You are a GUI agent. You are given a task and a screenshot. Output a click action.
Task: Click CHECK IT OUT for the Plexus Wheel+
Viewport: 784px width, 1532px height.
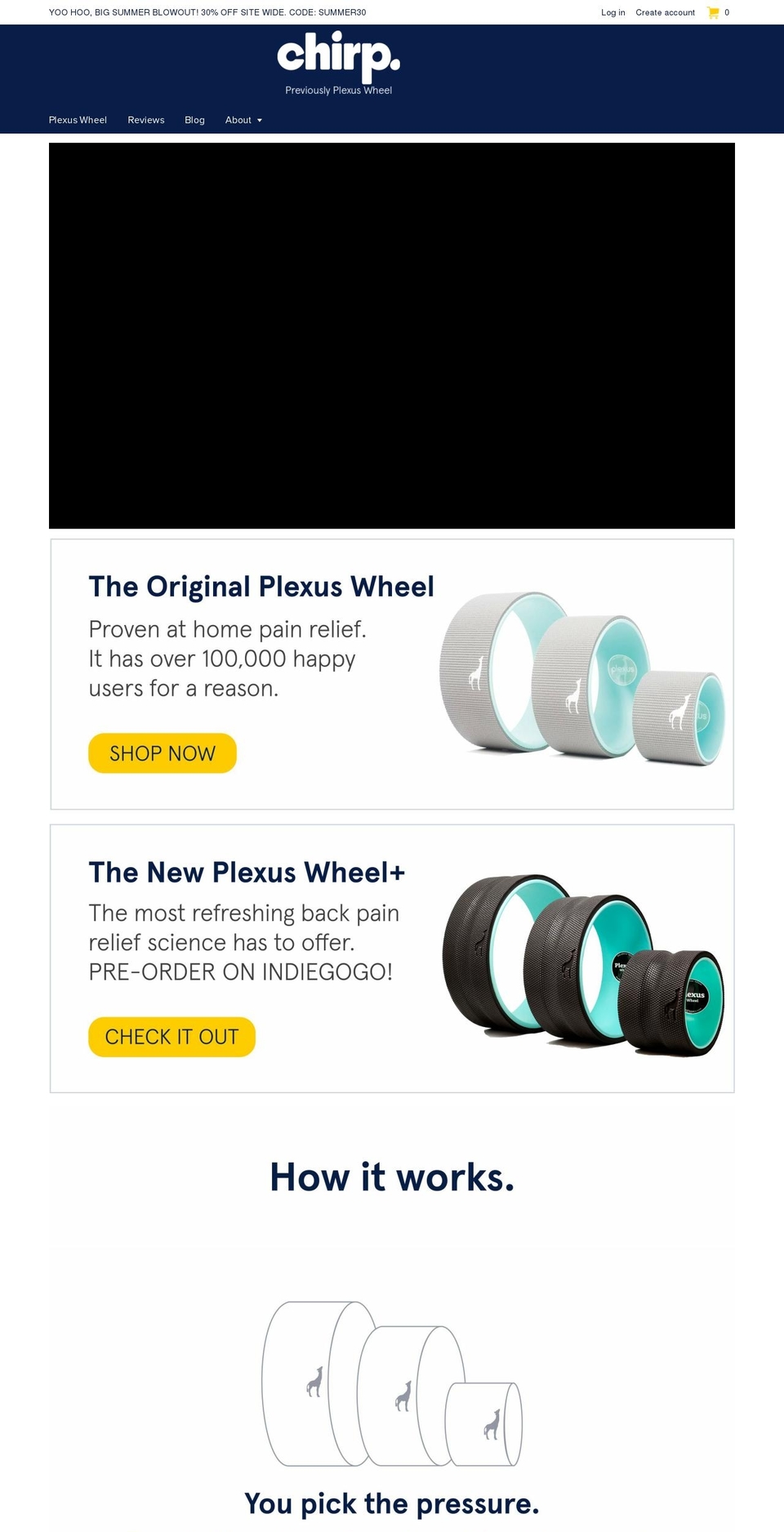(x=171, y=1036)
